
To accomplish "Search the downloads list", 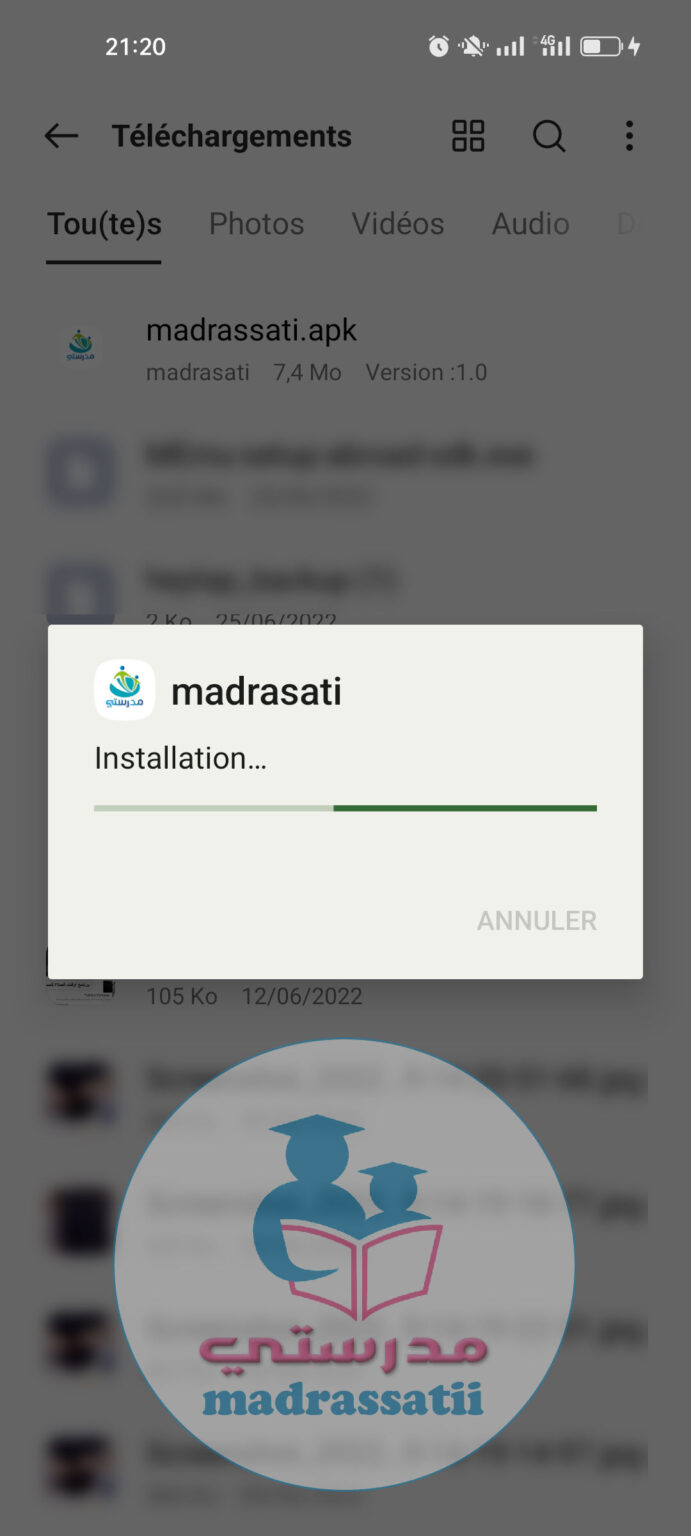I will coord(549,136).
